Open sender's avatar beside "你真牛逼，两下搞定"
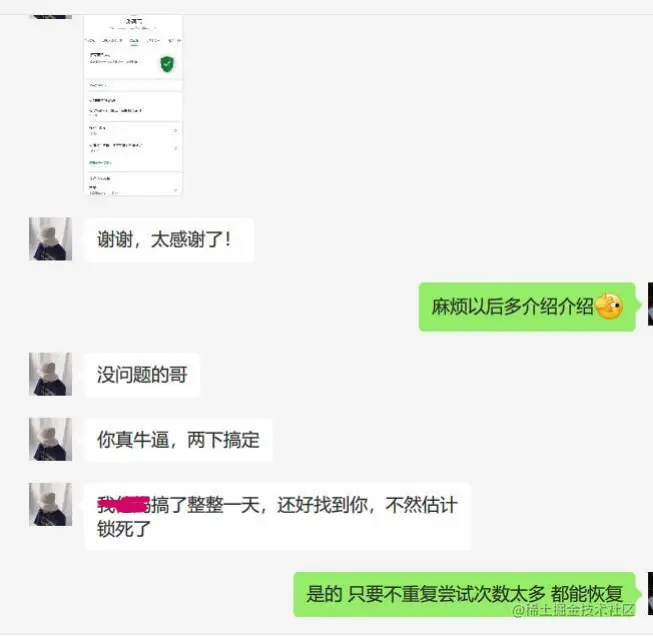Image resolution: width=653 pixels, height=636 pixels. (50, 439)
